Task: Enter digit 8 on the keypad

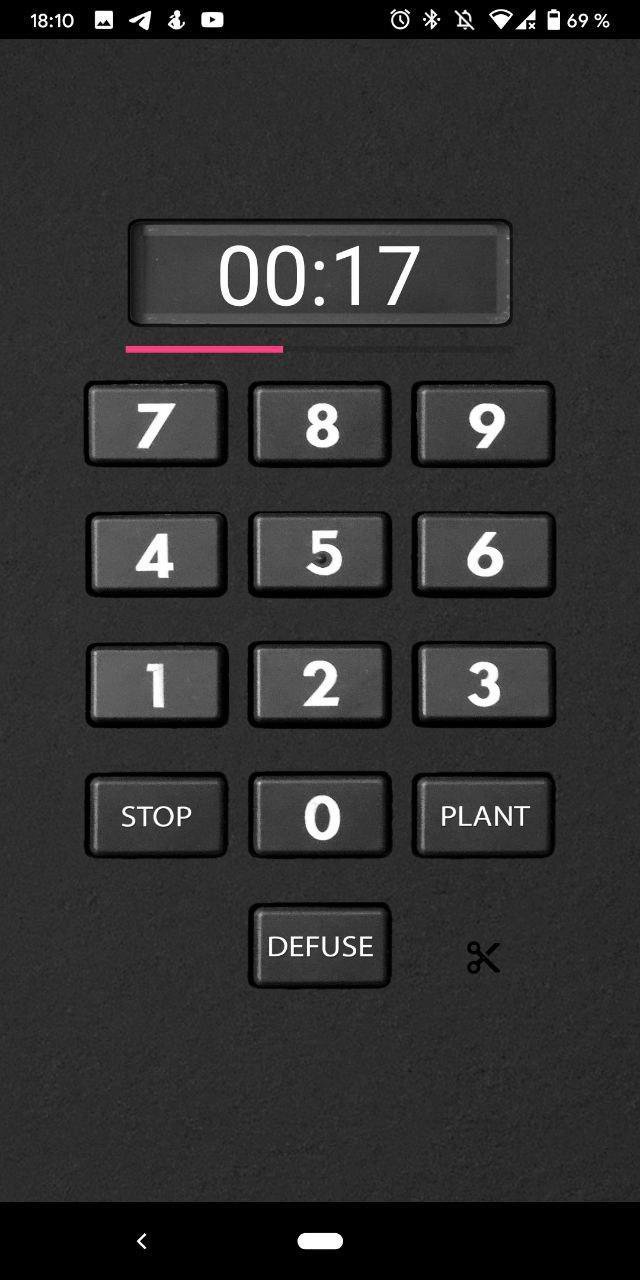Action: (x=320, y=424)
